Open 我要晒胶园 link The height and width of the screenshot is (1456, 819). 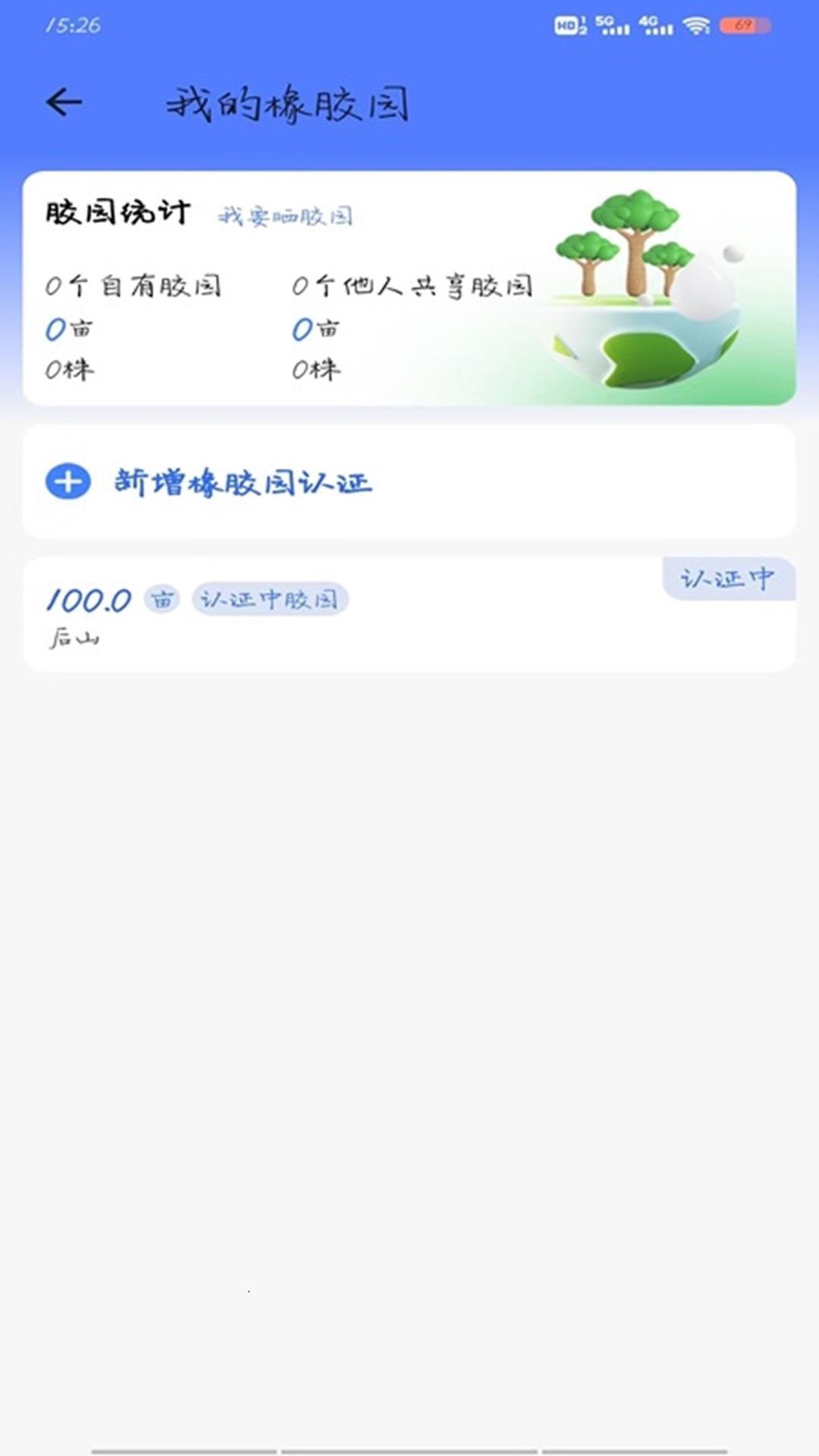click(x=288, y=215)
